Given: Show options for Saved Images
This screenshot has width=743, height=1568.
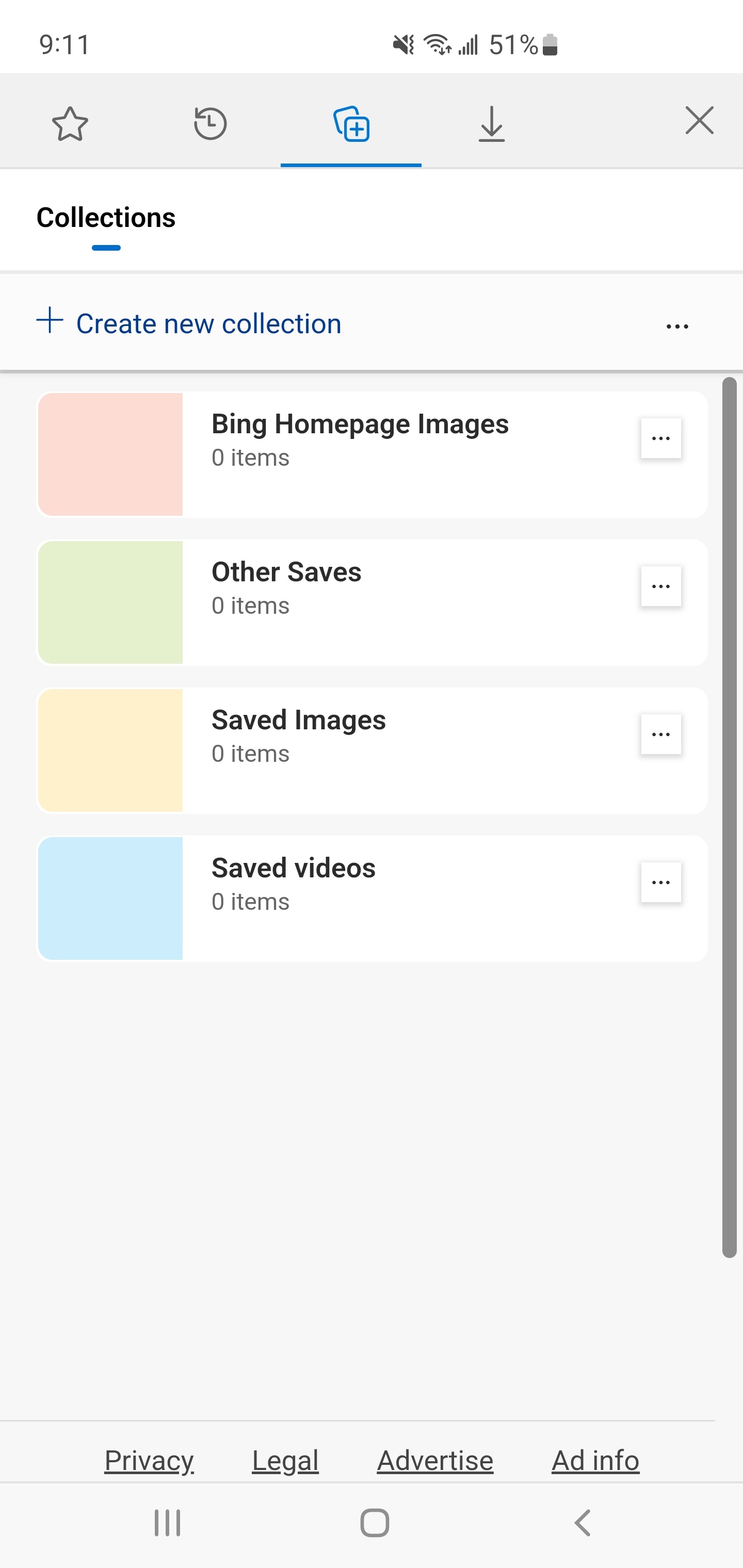Looking at the screenshot, I should (x=661, y=734).
